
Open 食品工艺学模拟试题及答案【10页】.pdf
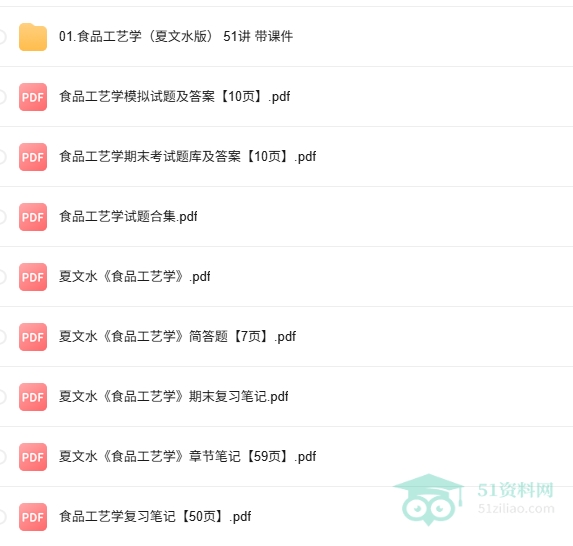pos(175,96)
